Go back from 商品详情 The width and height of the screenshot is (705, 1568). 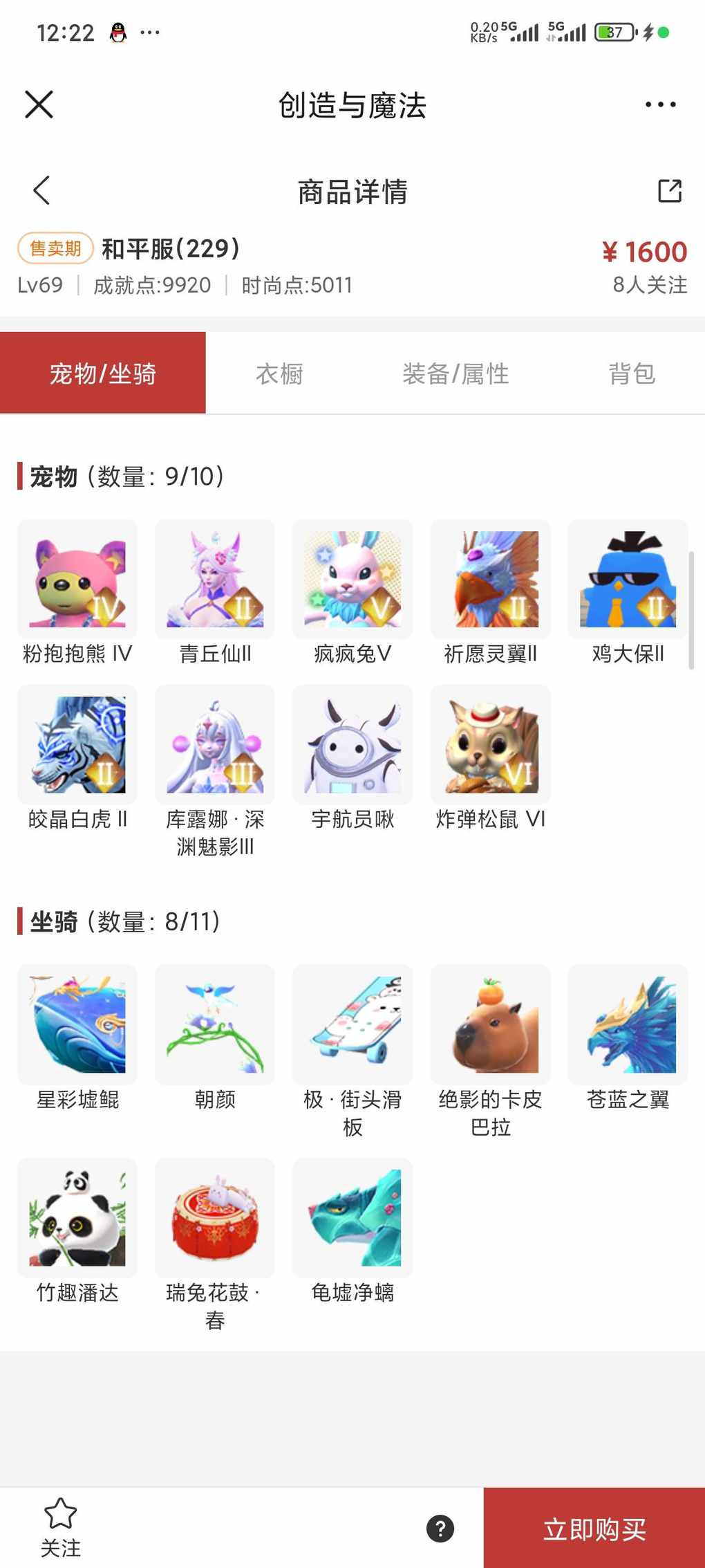pos(42,190)
